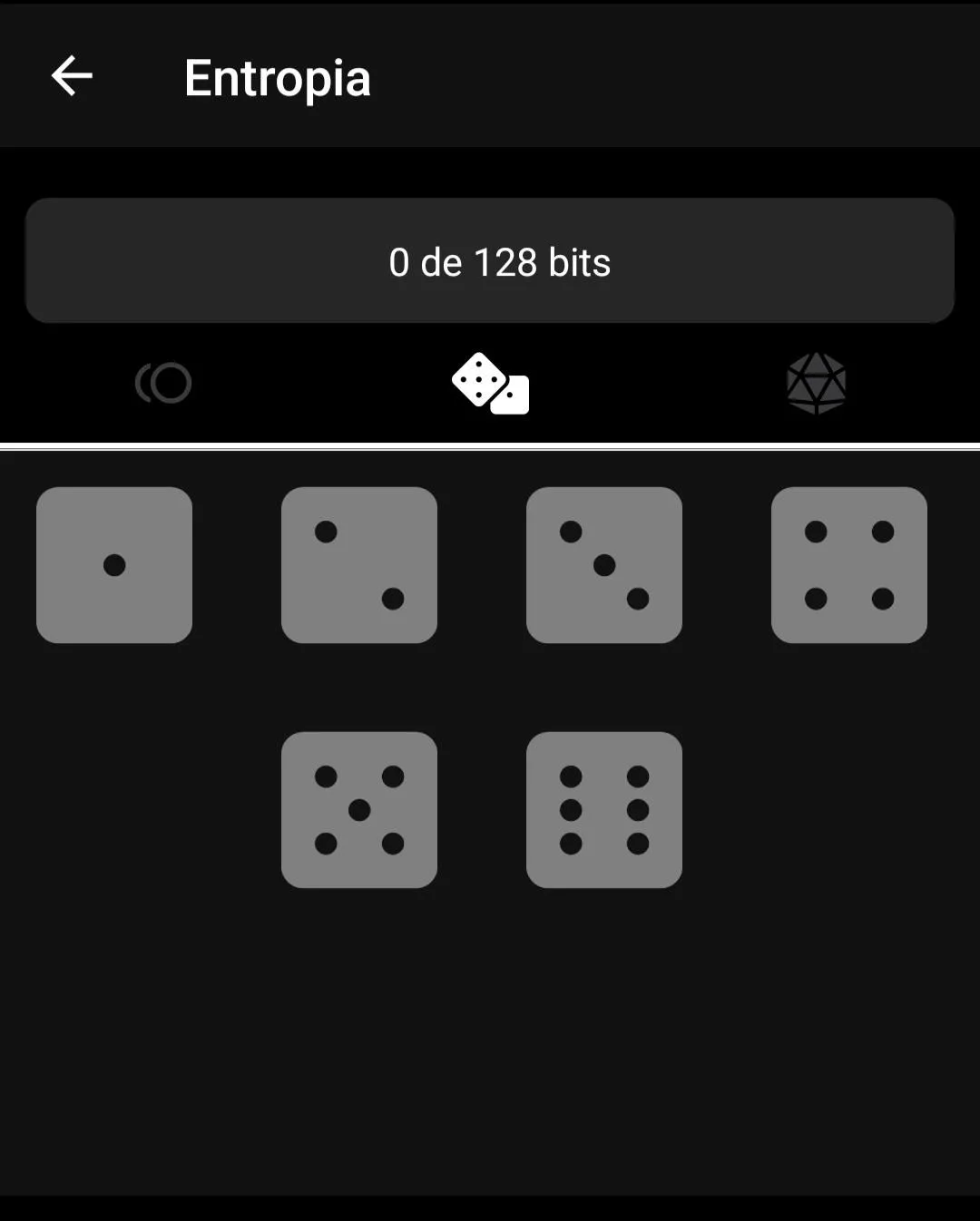The height and width of the screenshot is (1221, 980).
Task: Select the six-sided dice tab
Action: click(x=490, y=384)
